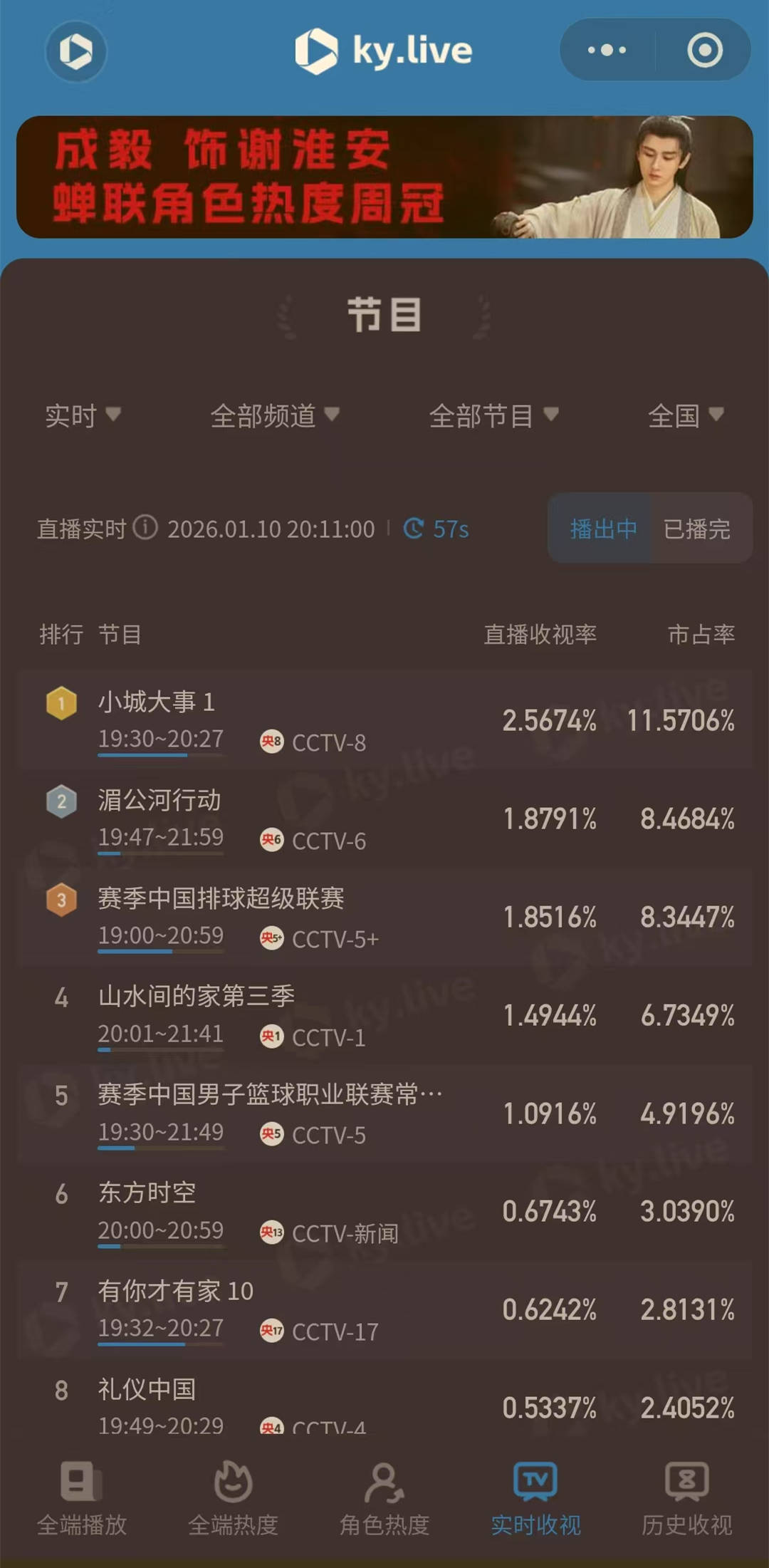The width and height of the screenshot is (769, 1568).
Task: Select the 播出中 segment
Action: (602, 529)
